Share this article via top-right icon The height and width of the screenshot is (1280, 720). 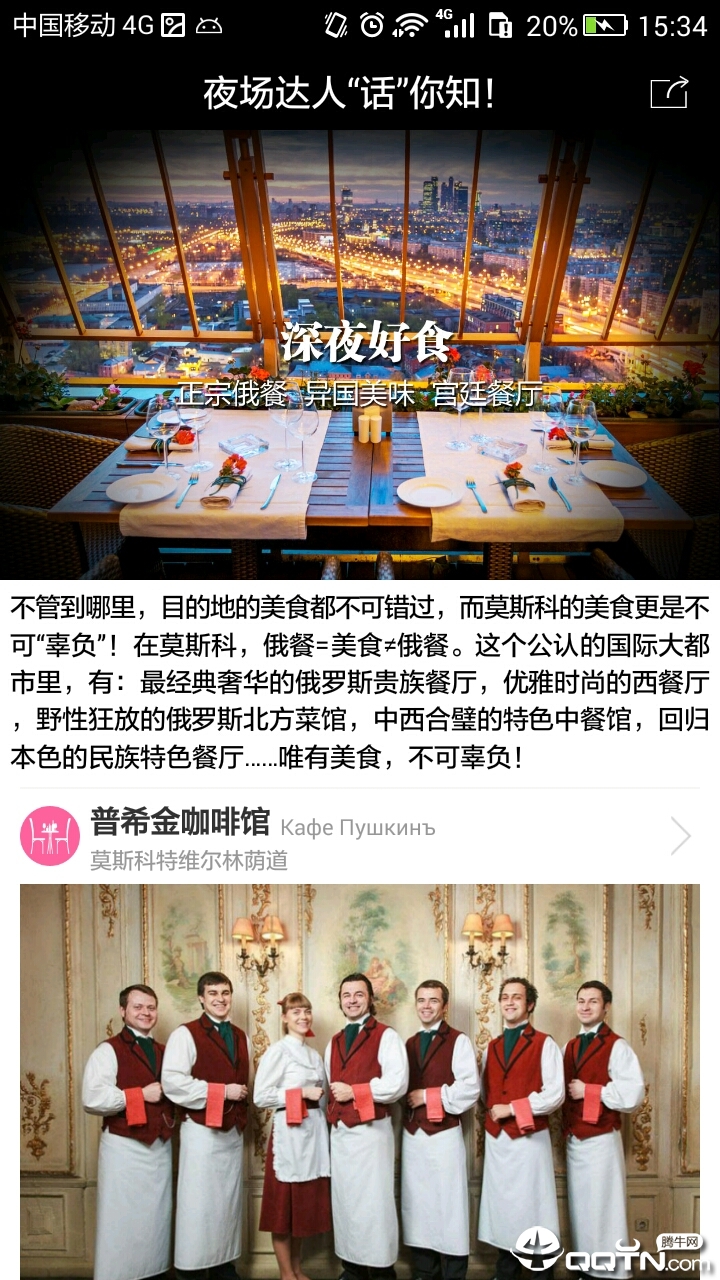click(669, 93)
